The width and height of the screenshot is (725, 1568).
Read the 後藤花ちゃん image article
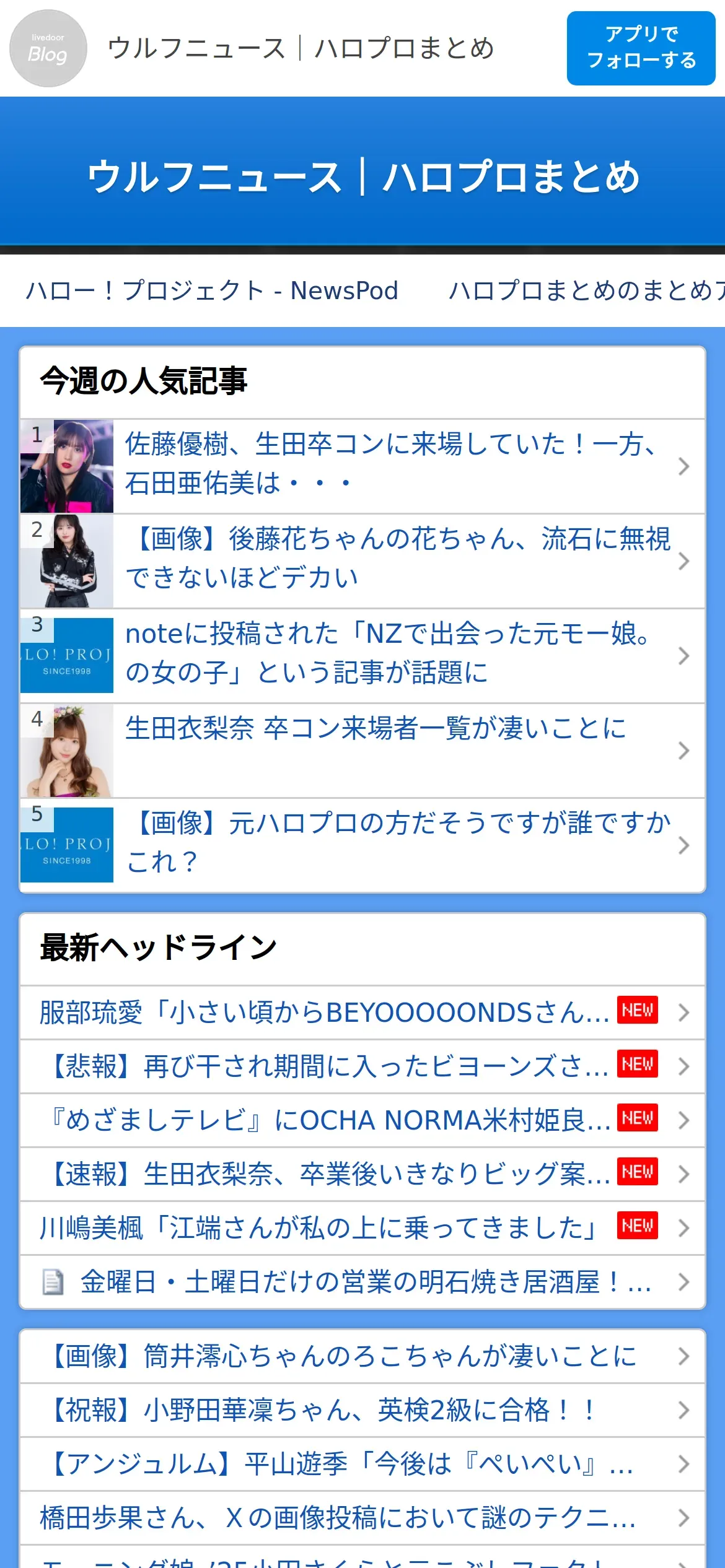point(397,559)
